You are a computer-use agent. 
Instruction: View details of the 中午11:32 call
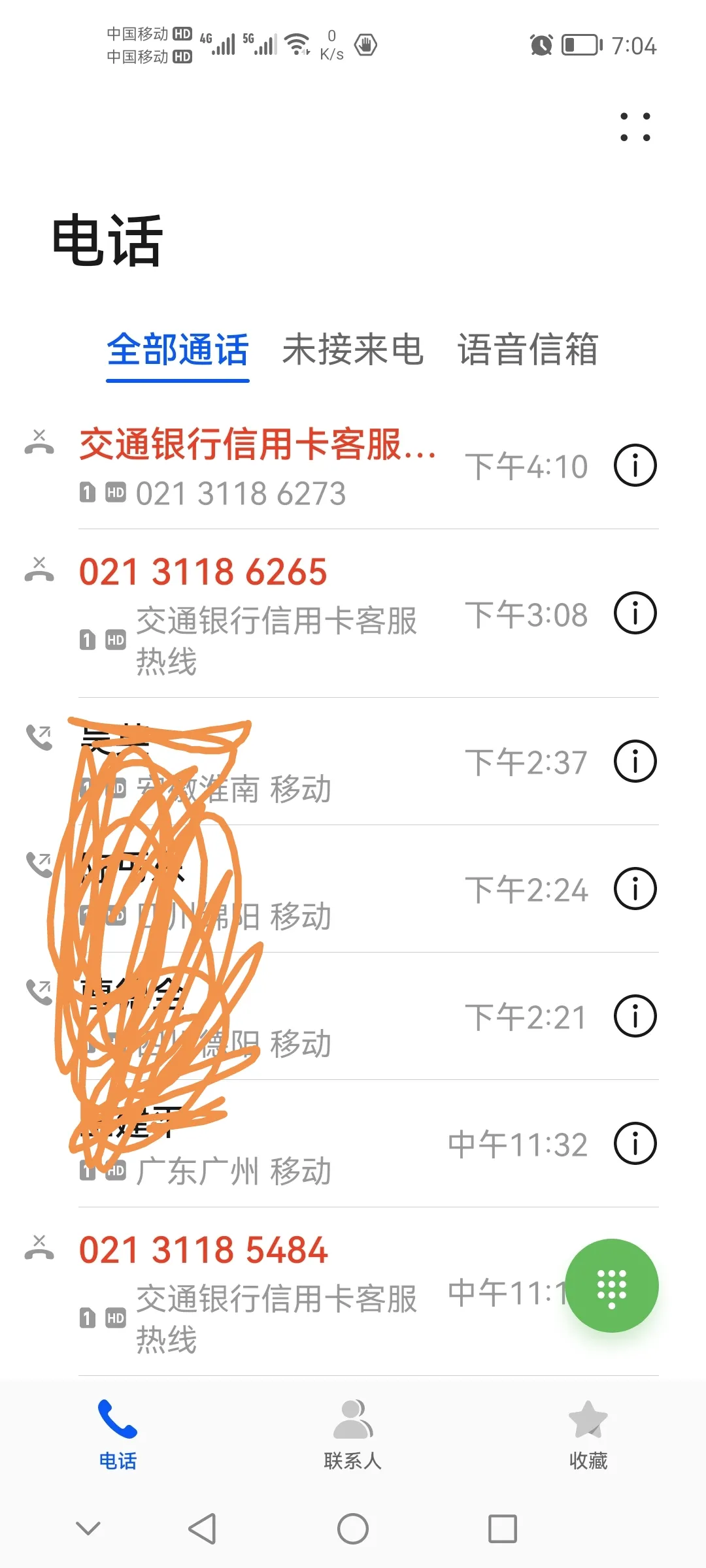pos(635,1143)
